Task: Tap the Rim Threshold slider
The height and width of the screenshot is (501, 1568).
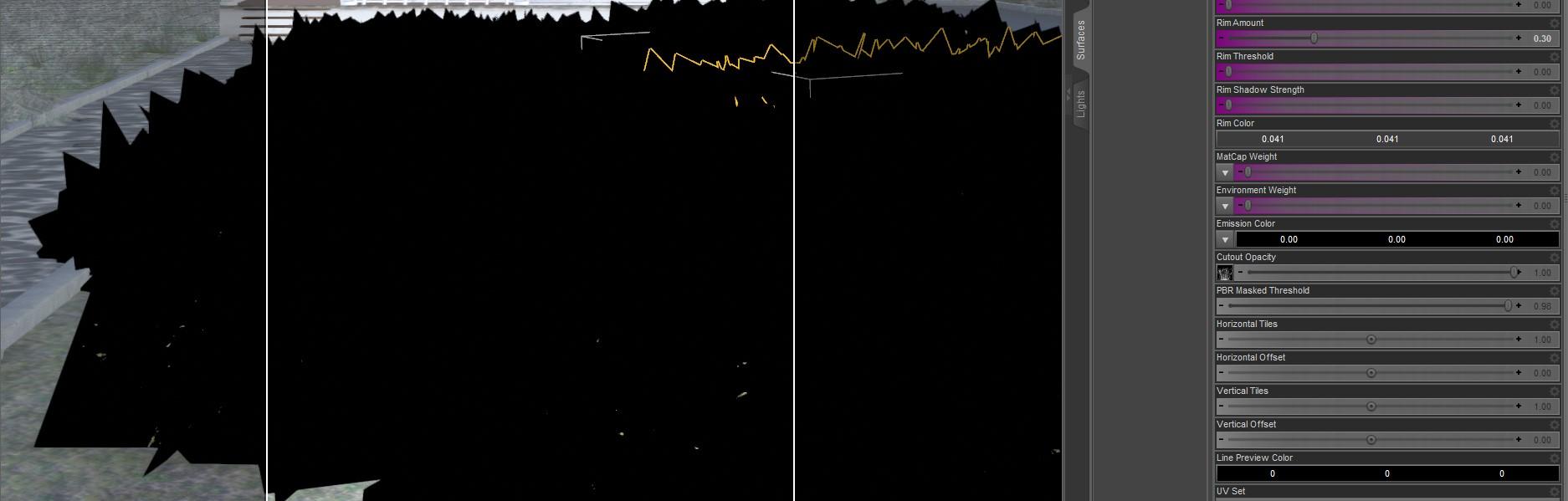Action: (1370, 72)
